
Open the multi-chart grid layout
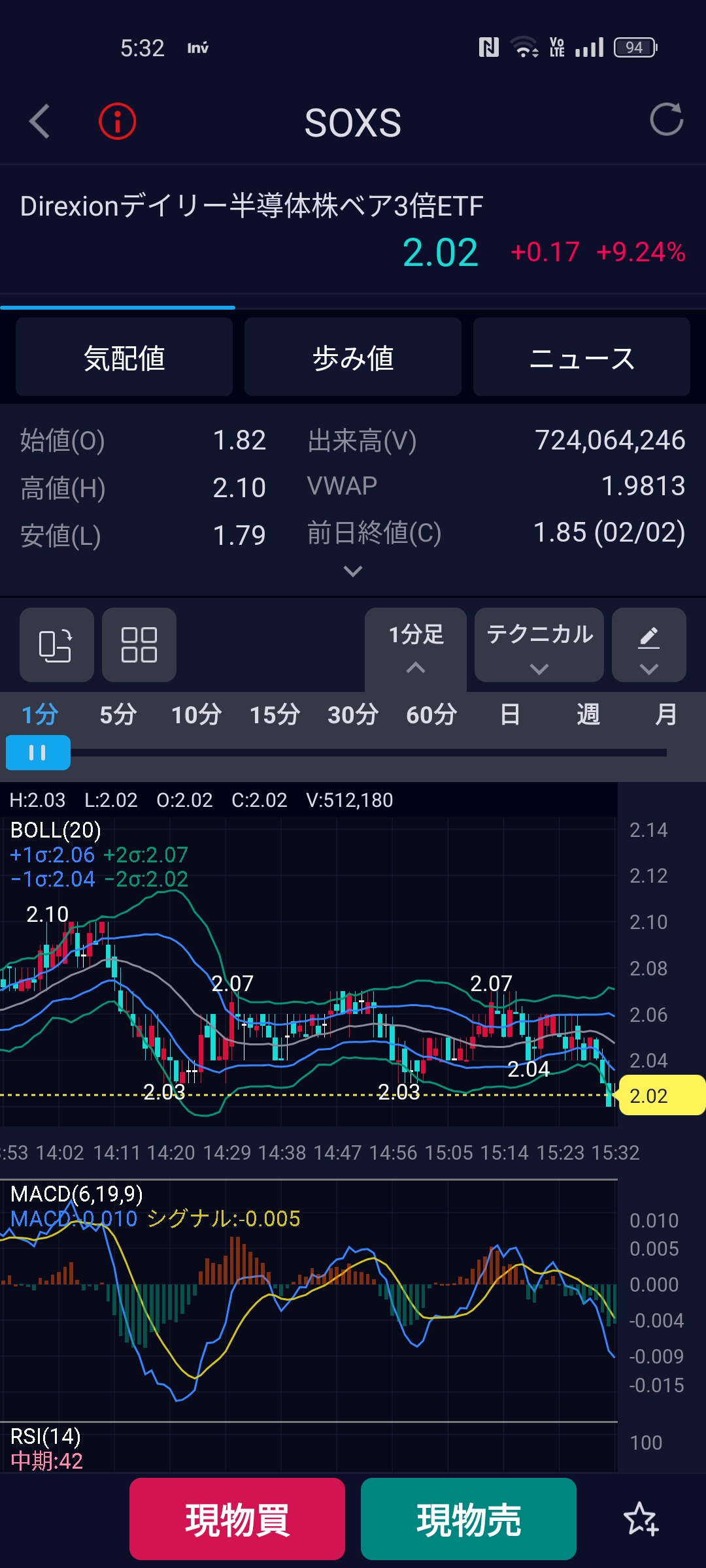(x=139, y=645)
